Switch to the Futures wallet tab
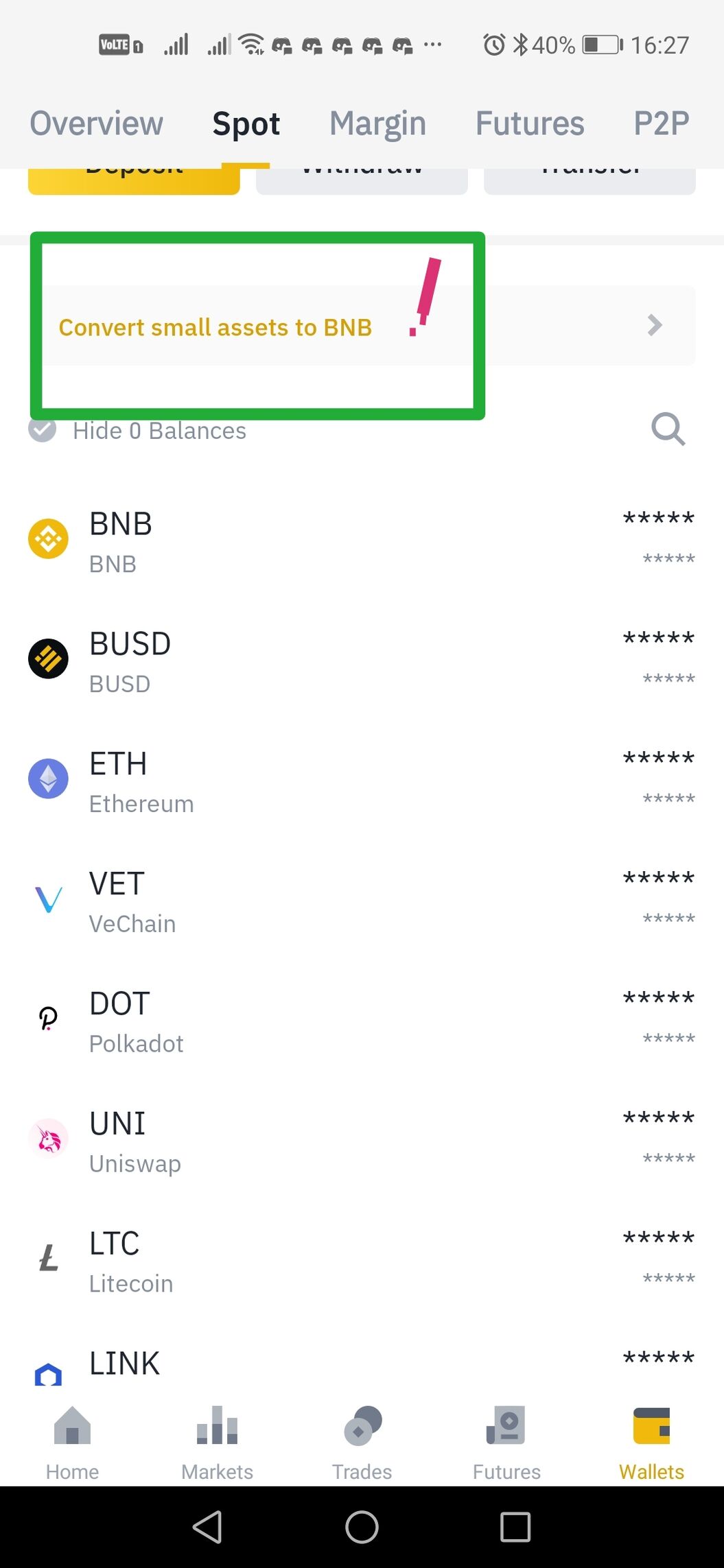The width and height of the screenshot is (724, 1568). coord(530,123)
